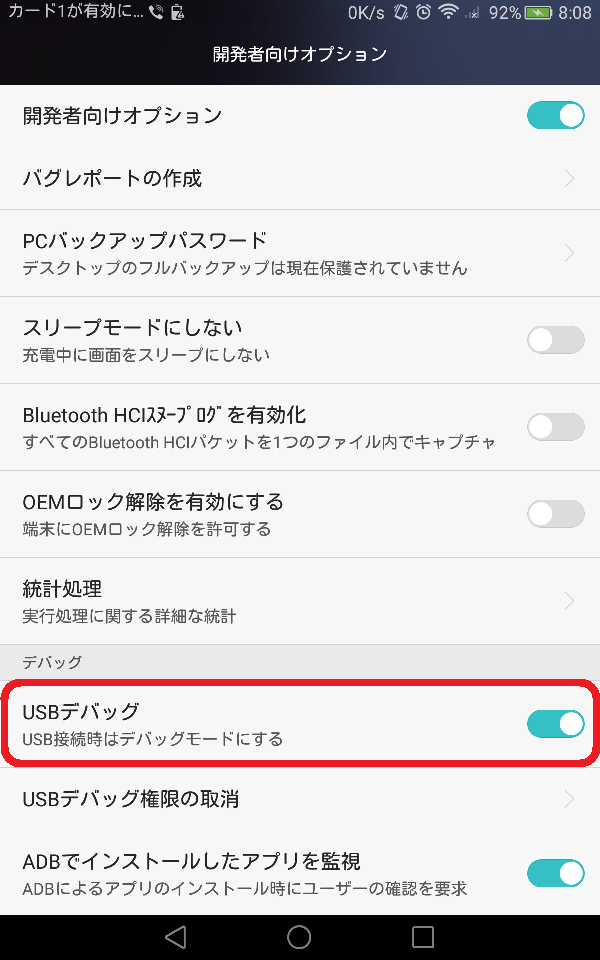Turn off the 開発者向けオプション master switch
Screen dimensions: 600x960
(555, 116)
